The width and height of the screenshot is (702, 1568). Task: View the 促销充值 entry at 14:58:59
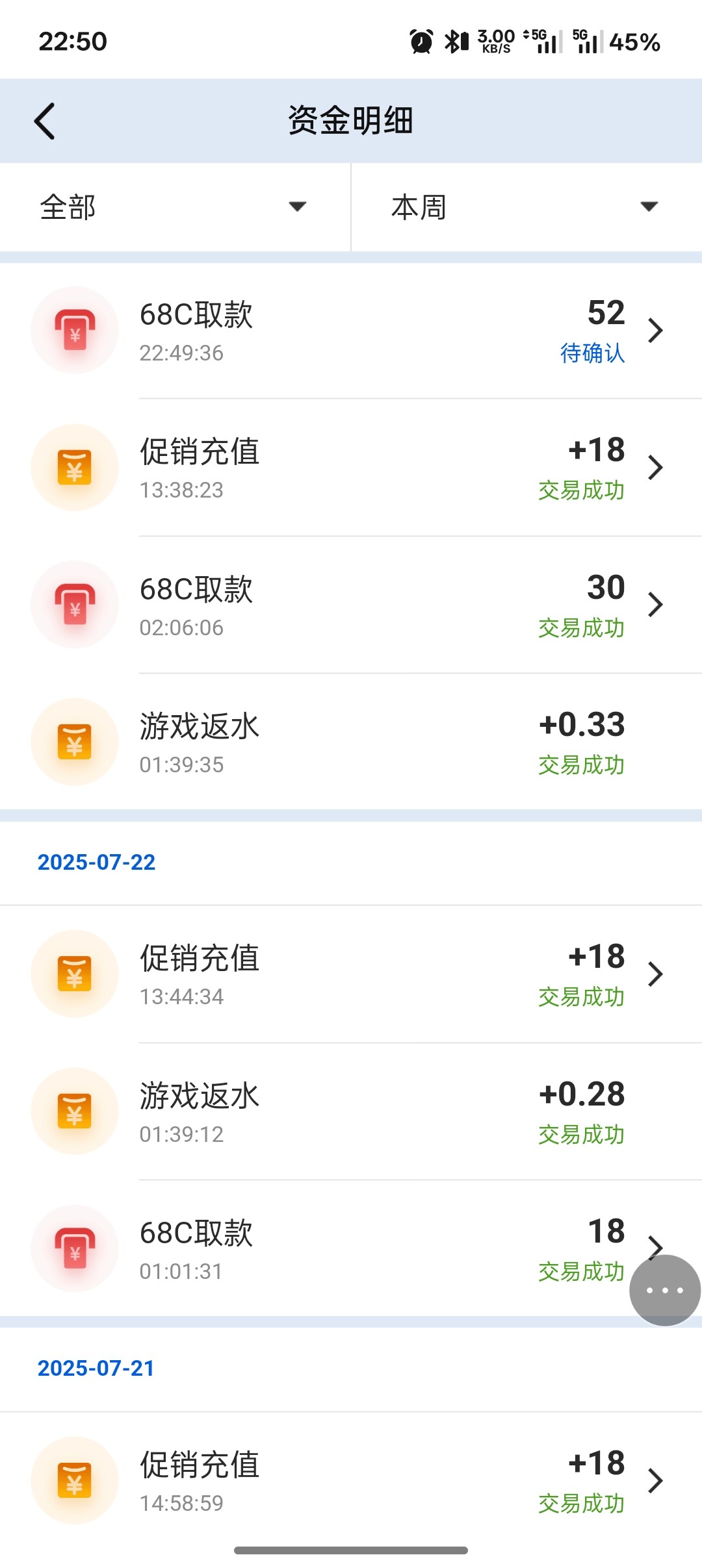point(351,1481)
